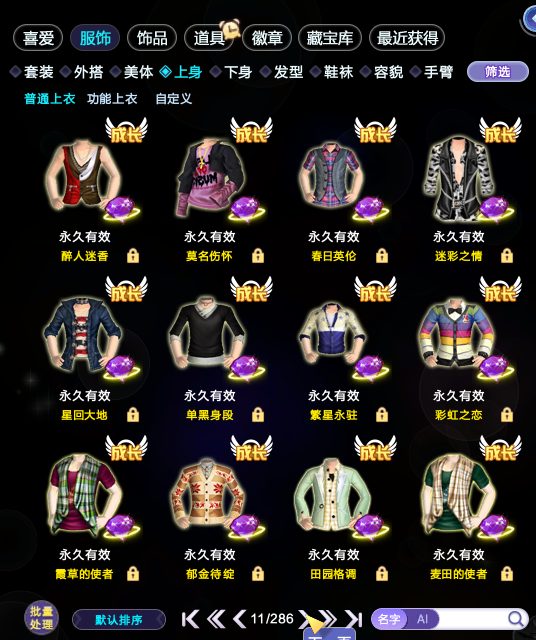Viewport: 536px width, 640px height.
Task: Tap the 批量处理 batch button
Action: pyautogui.click(x=41, y=618)
